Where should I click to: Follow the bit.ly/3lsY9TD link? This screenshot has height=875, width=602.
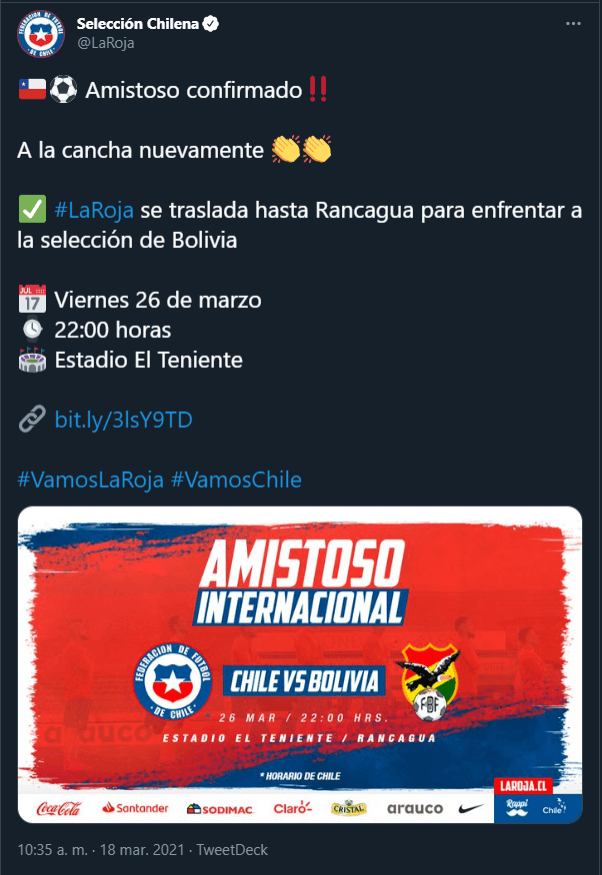[x=123, y=420]
